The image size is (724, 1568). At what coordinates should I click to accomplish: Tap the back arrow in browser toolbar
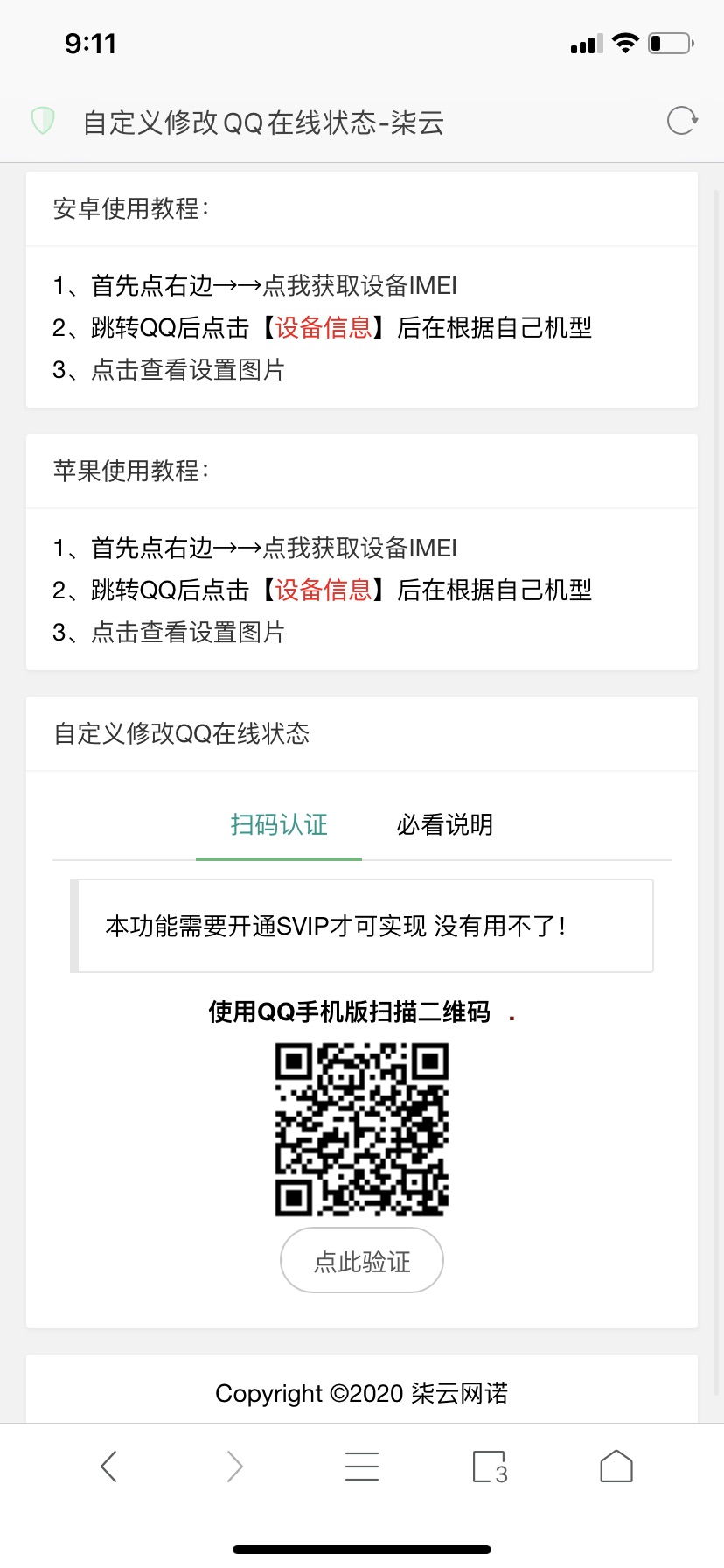pyautogui.click(x=108, y=1466)
